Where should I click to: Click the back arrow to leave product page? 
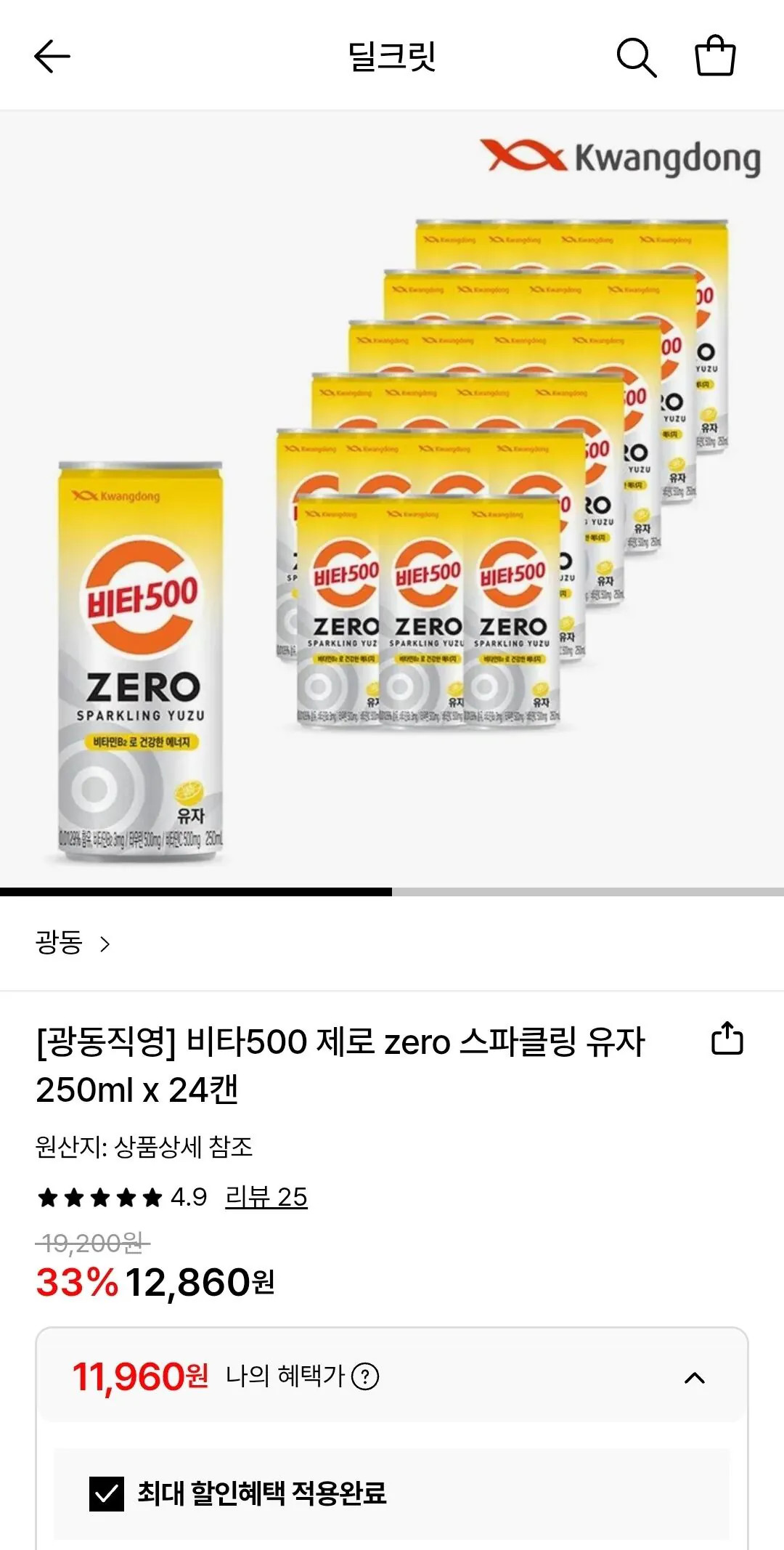49,60
